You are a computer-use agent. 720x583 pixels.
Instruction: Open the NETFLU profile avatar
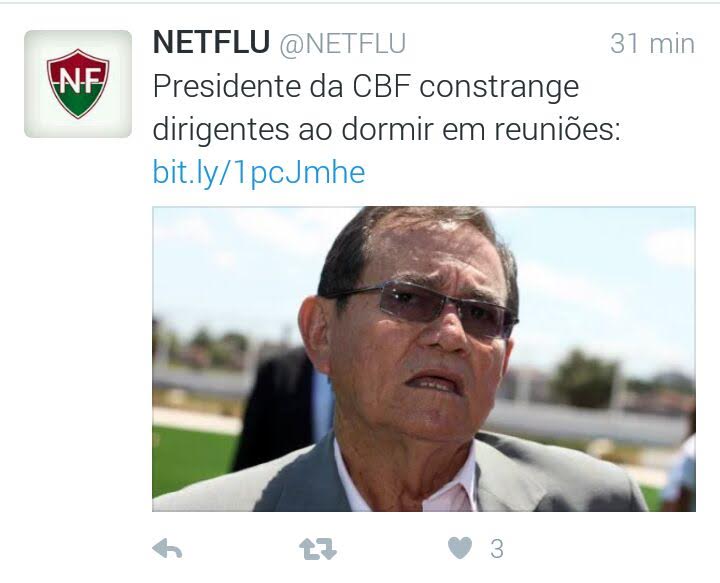(78, 83)
